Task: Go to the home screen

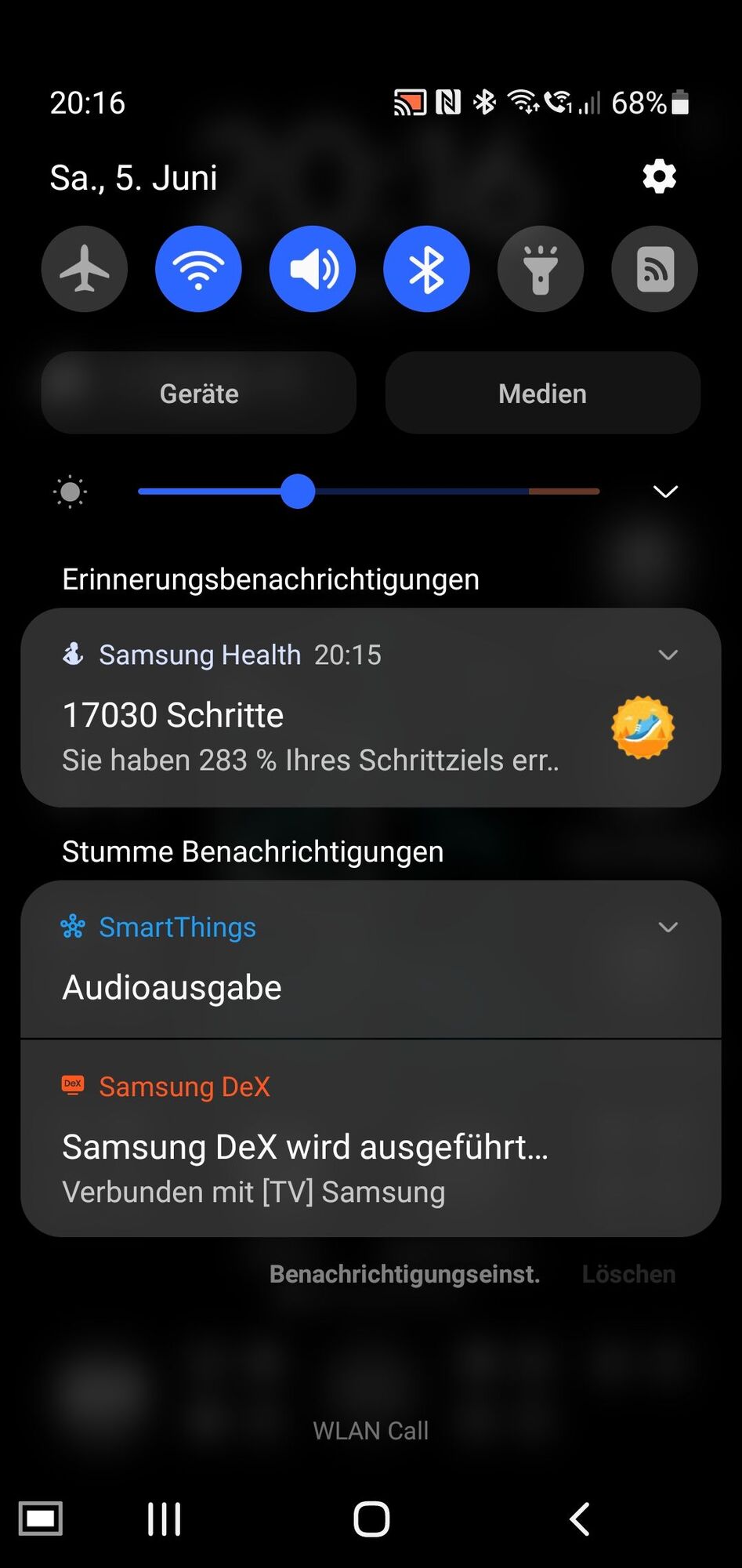Action: 371,1519
